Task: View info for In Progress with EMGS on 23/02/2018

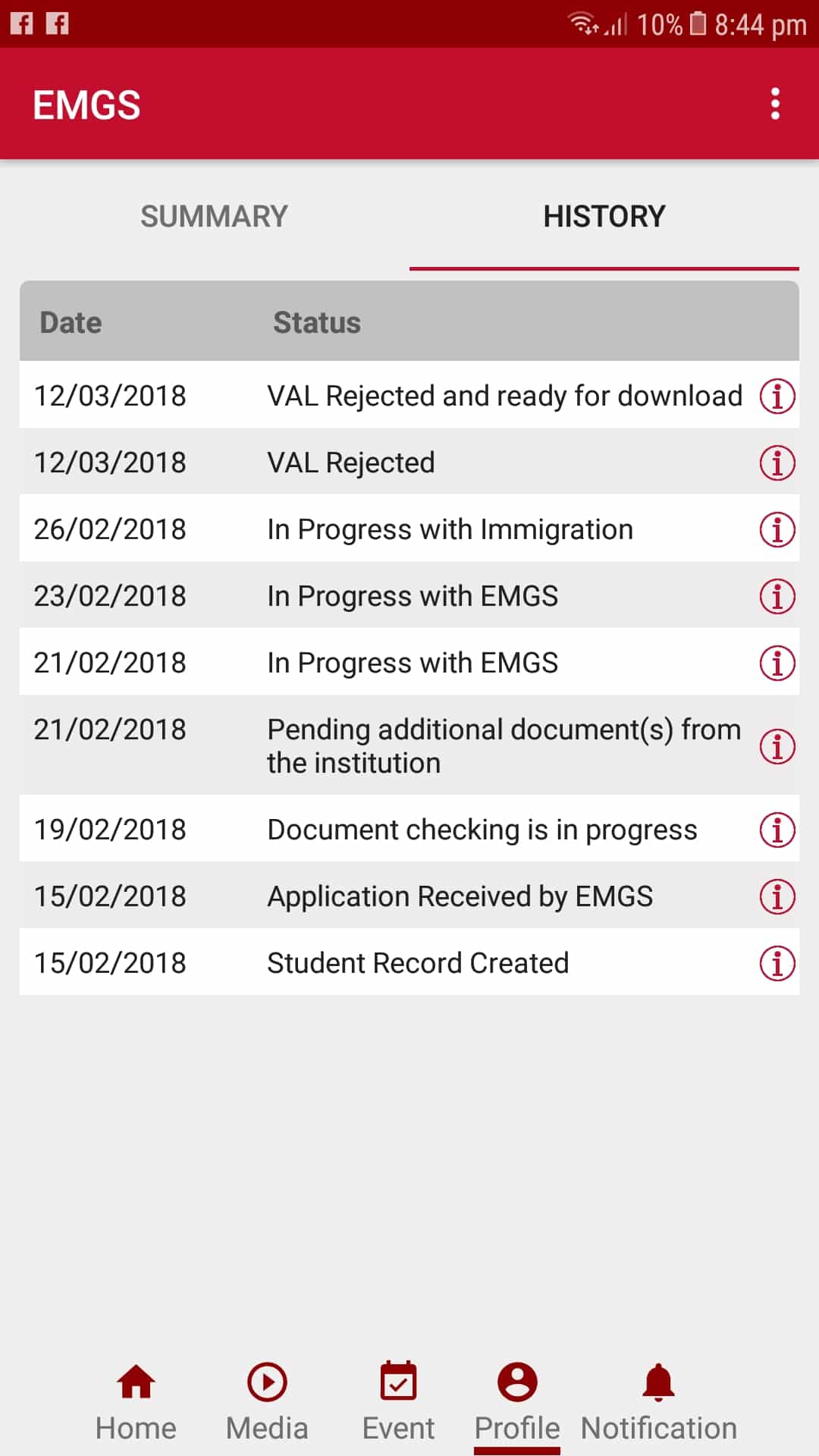Action: coord(777,596)
